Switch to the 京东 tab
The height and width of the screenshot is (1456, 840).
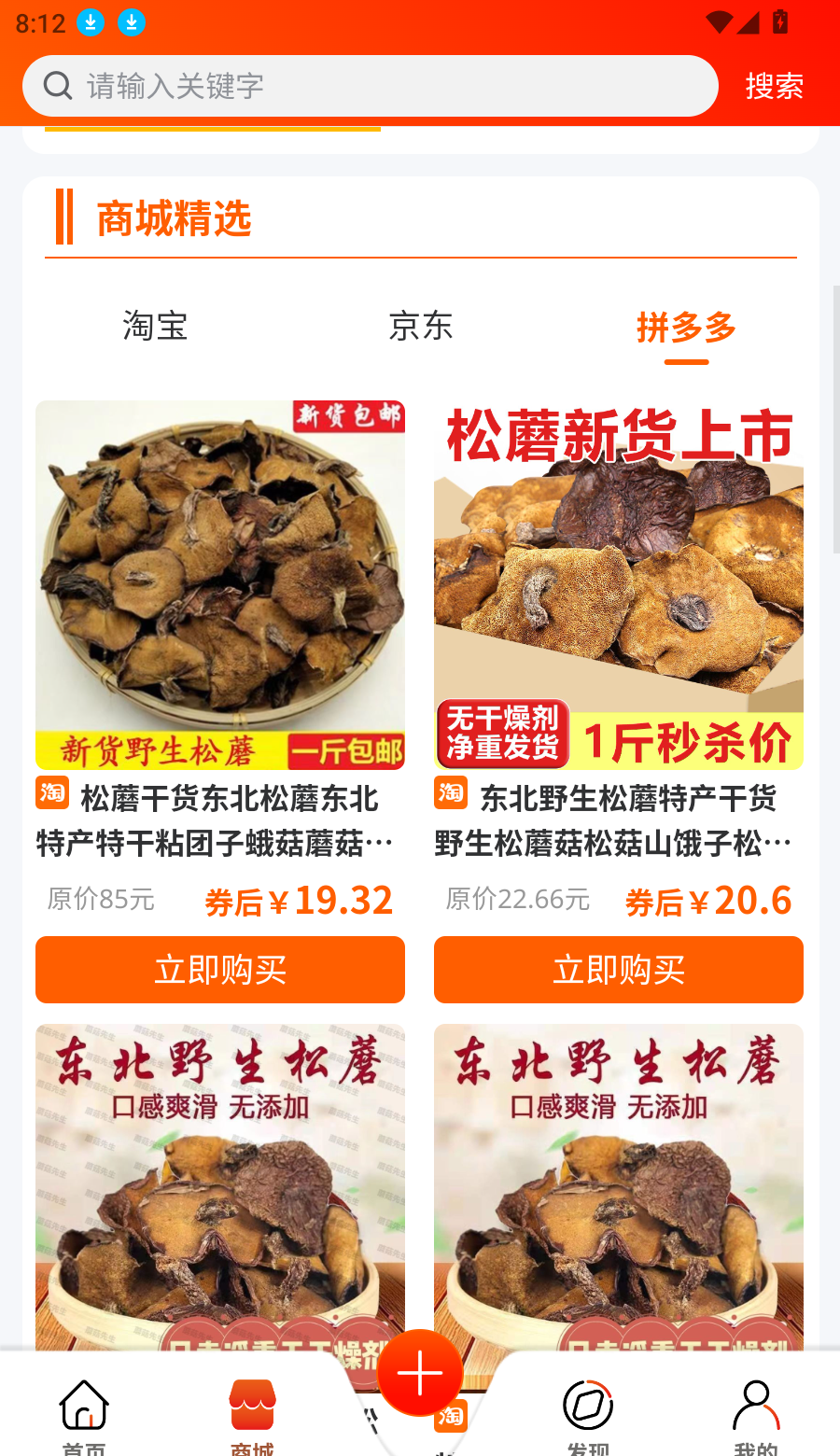click(421, 327)
